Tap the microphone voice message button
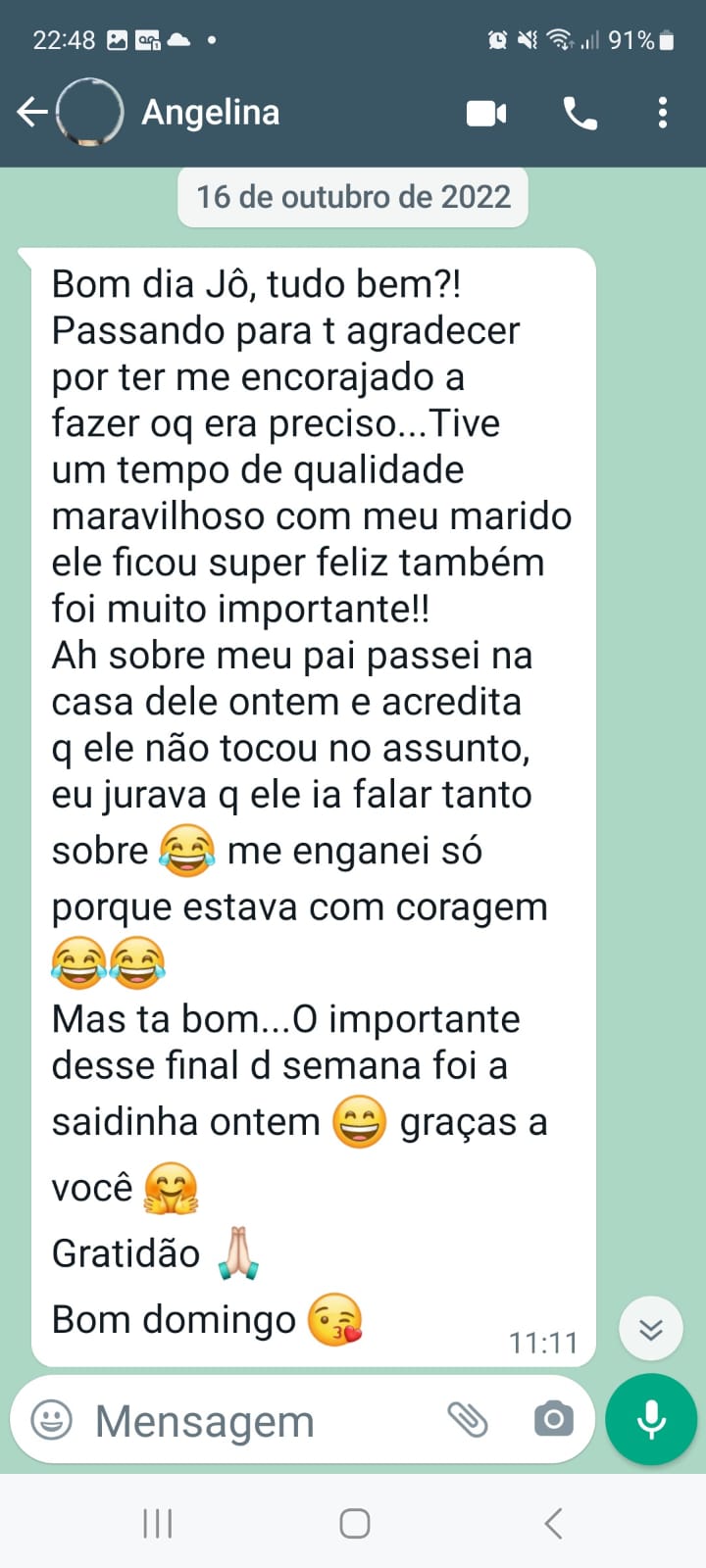This screenshot has height=1568, width=706. click(x=651, y=1419)
